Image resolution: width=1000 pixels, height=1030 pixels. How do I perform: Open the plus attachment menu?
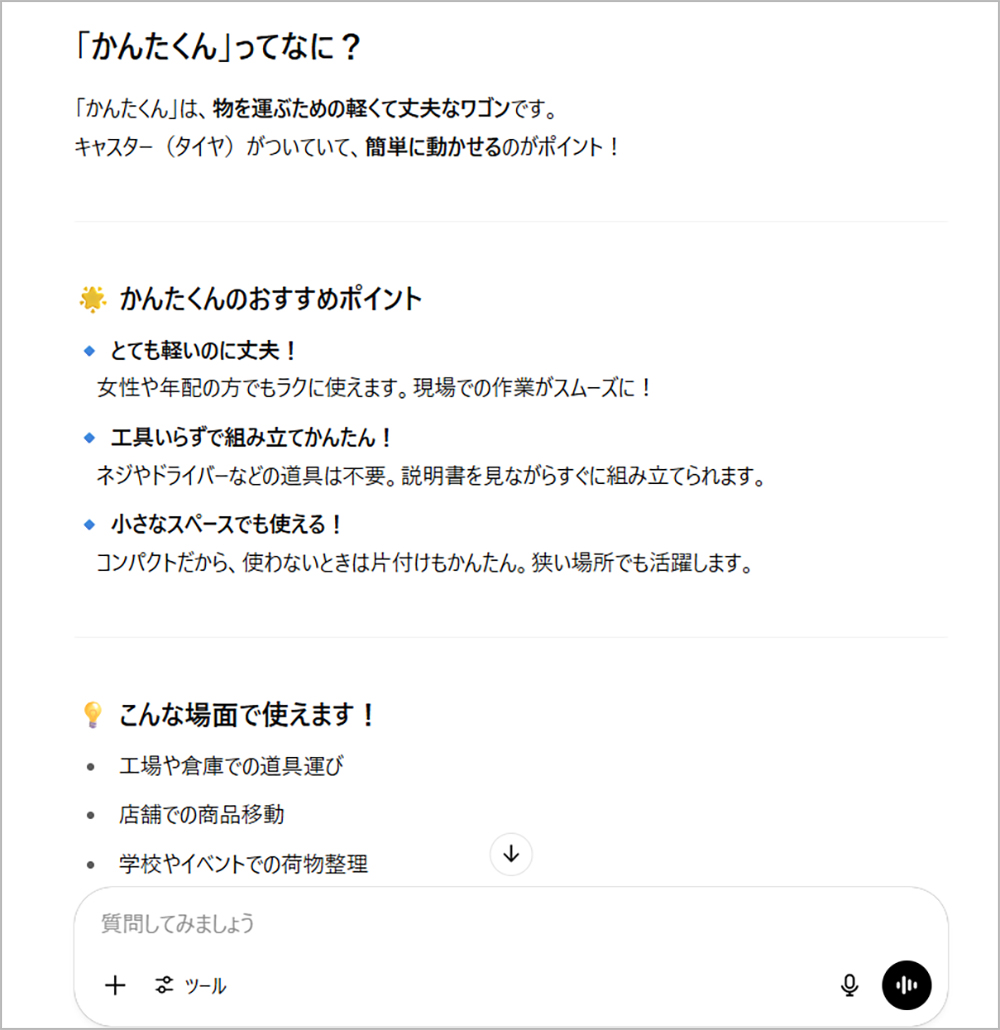click(x=115, y=986)
